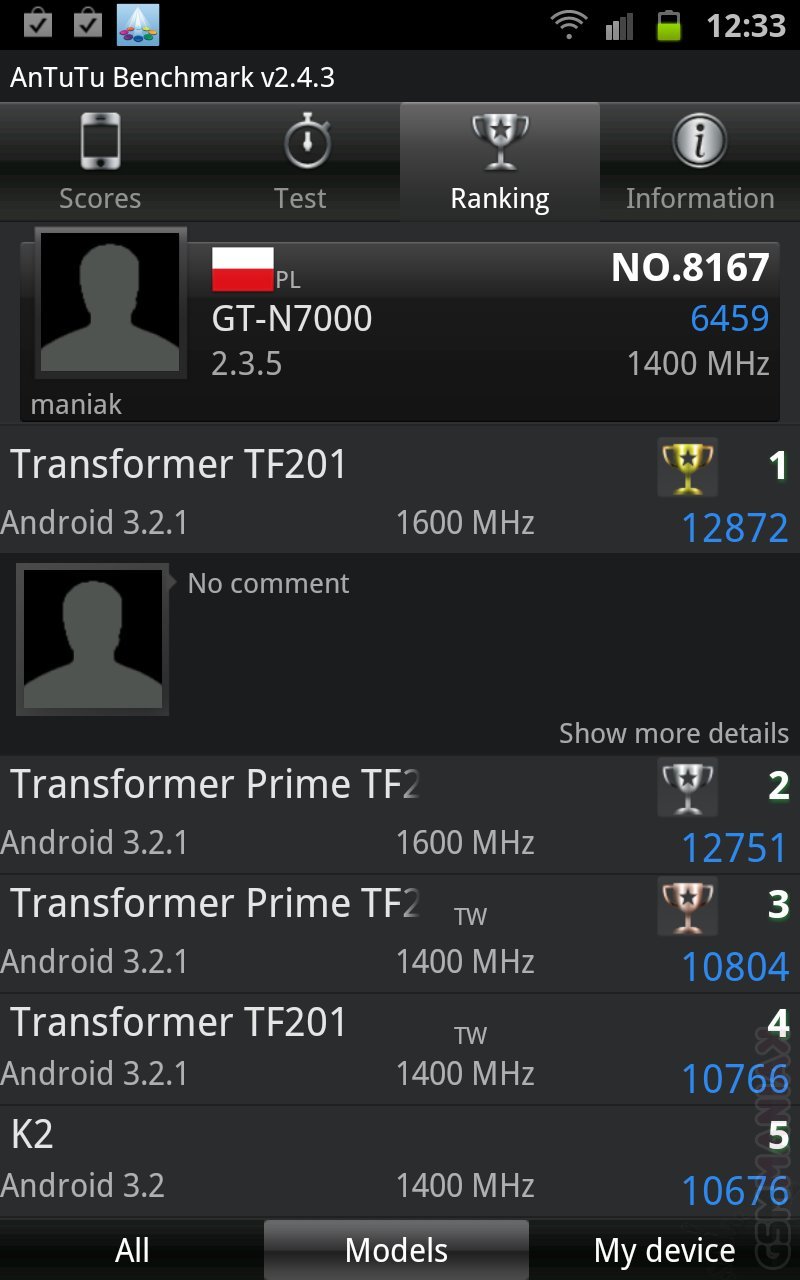
Task: Open rank 3 Transformer Prime entry
Action: [400, 933]
